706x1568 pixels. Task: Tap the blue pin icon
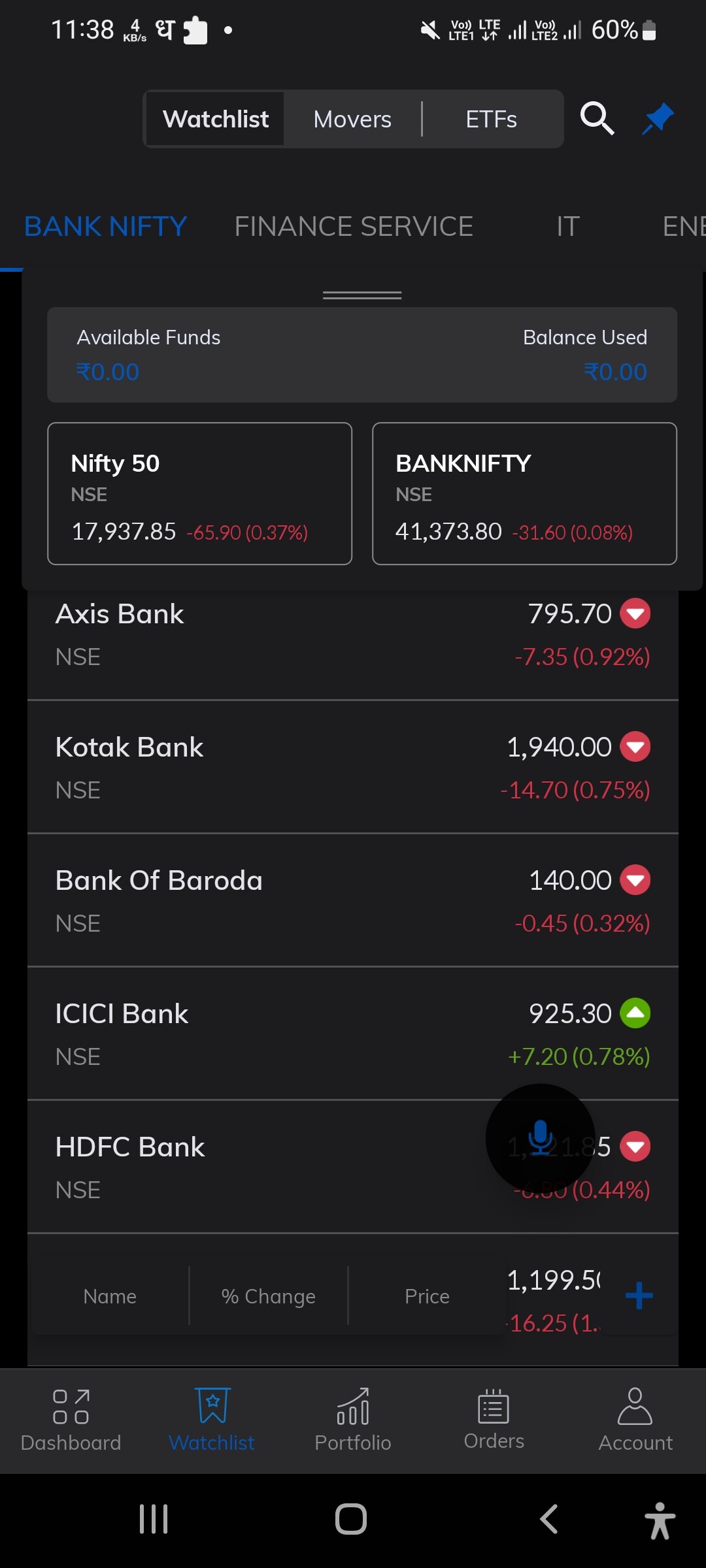pos(658,118)
